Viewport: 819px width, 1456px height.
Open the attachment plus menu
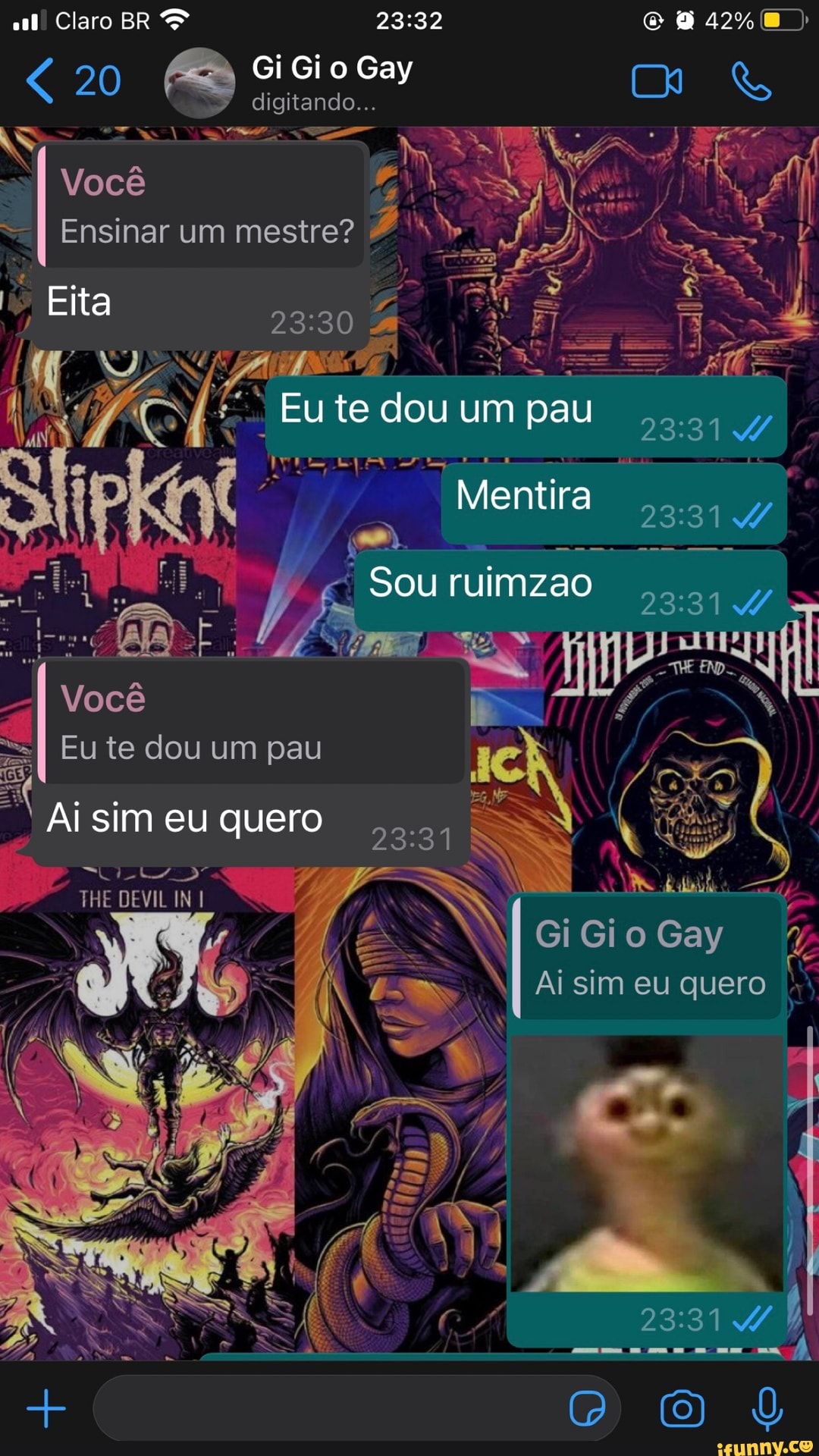tap(46, 1408)
